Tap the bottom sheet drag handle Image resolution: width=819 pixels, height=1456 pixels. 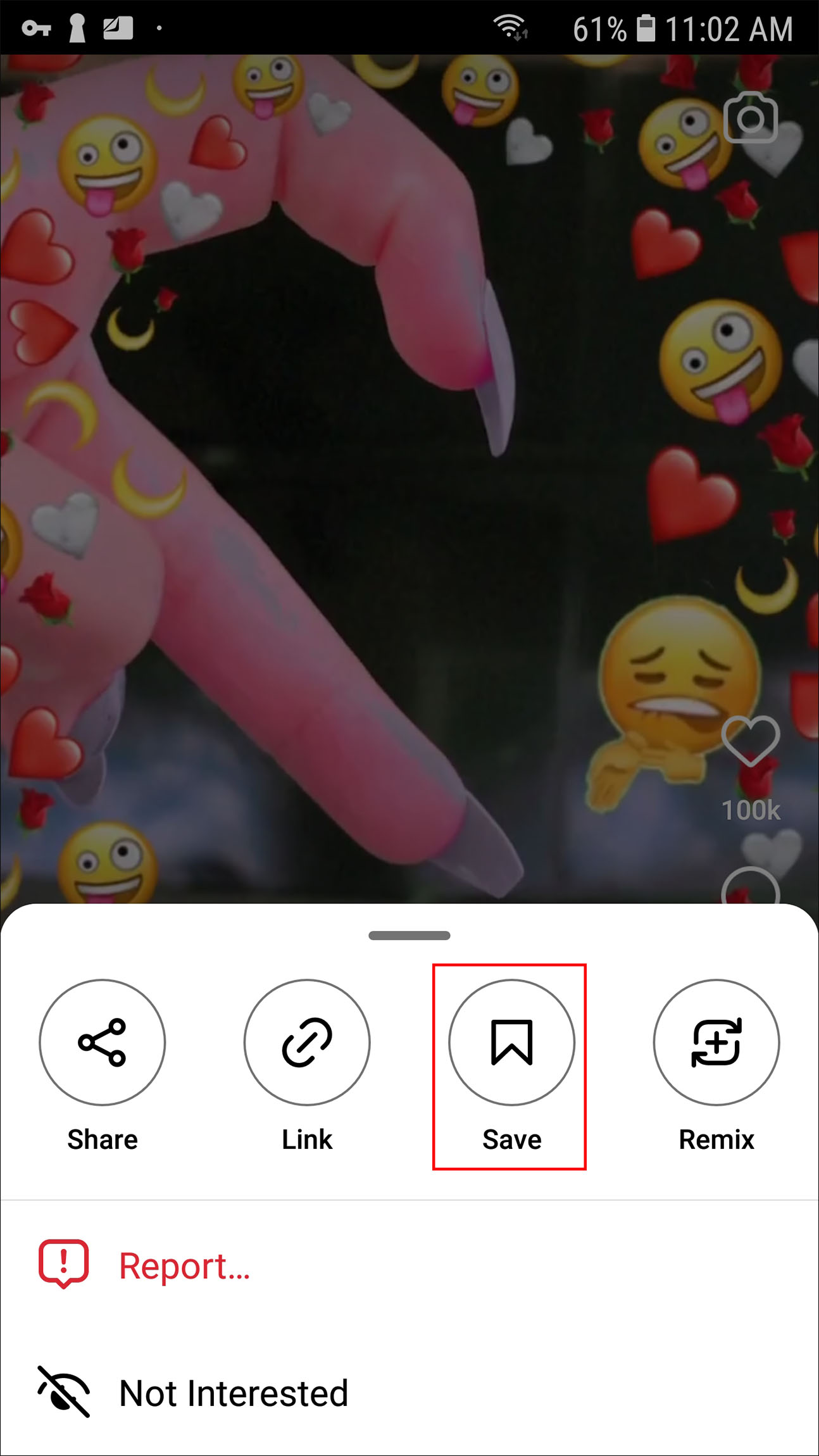[x=409, y=936]
